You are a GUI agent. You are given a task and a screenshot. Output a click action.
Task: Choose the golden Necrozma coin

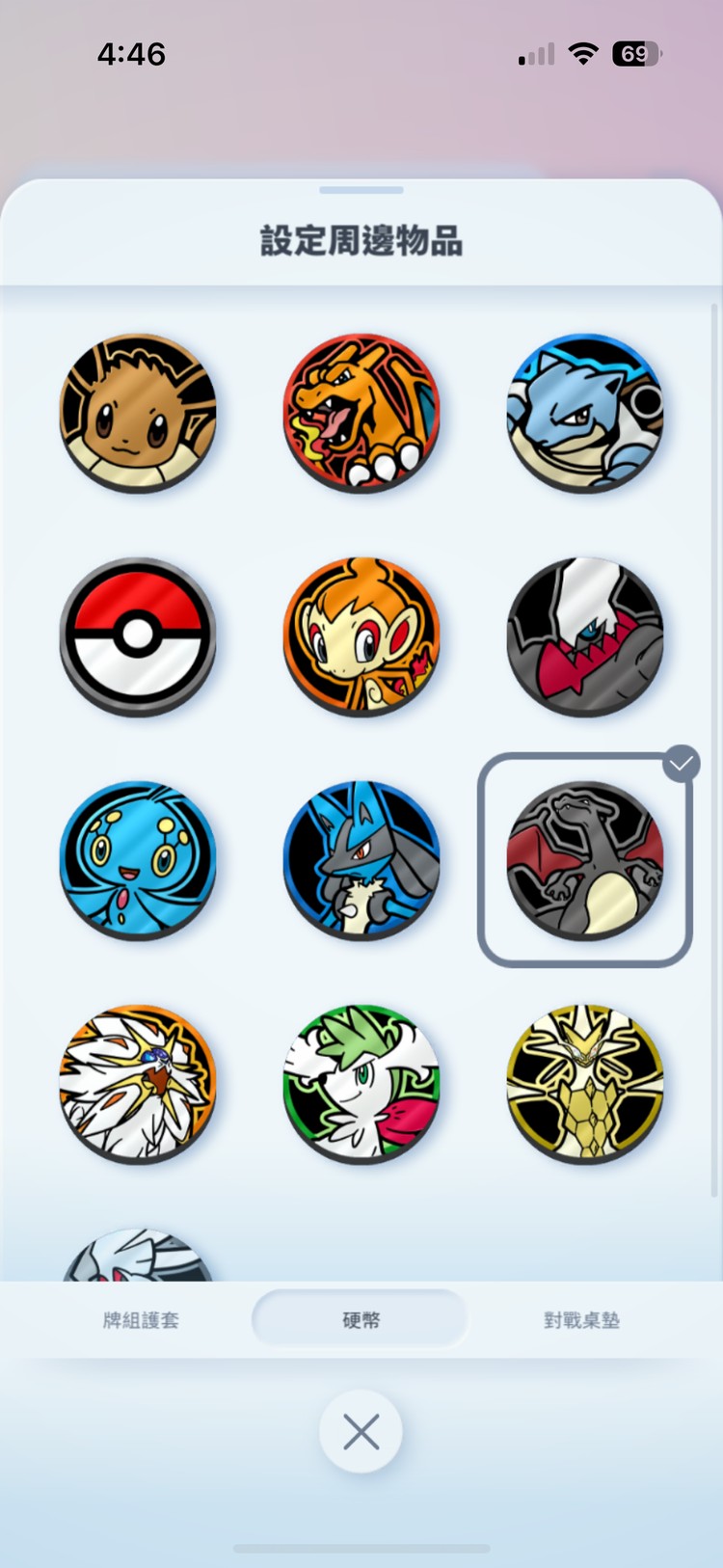[585, 1084]
